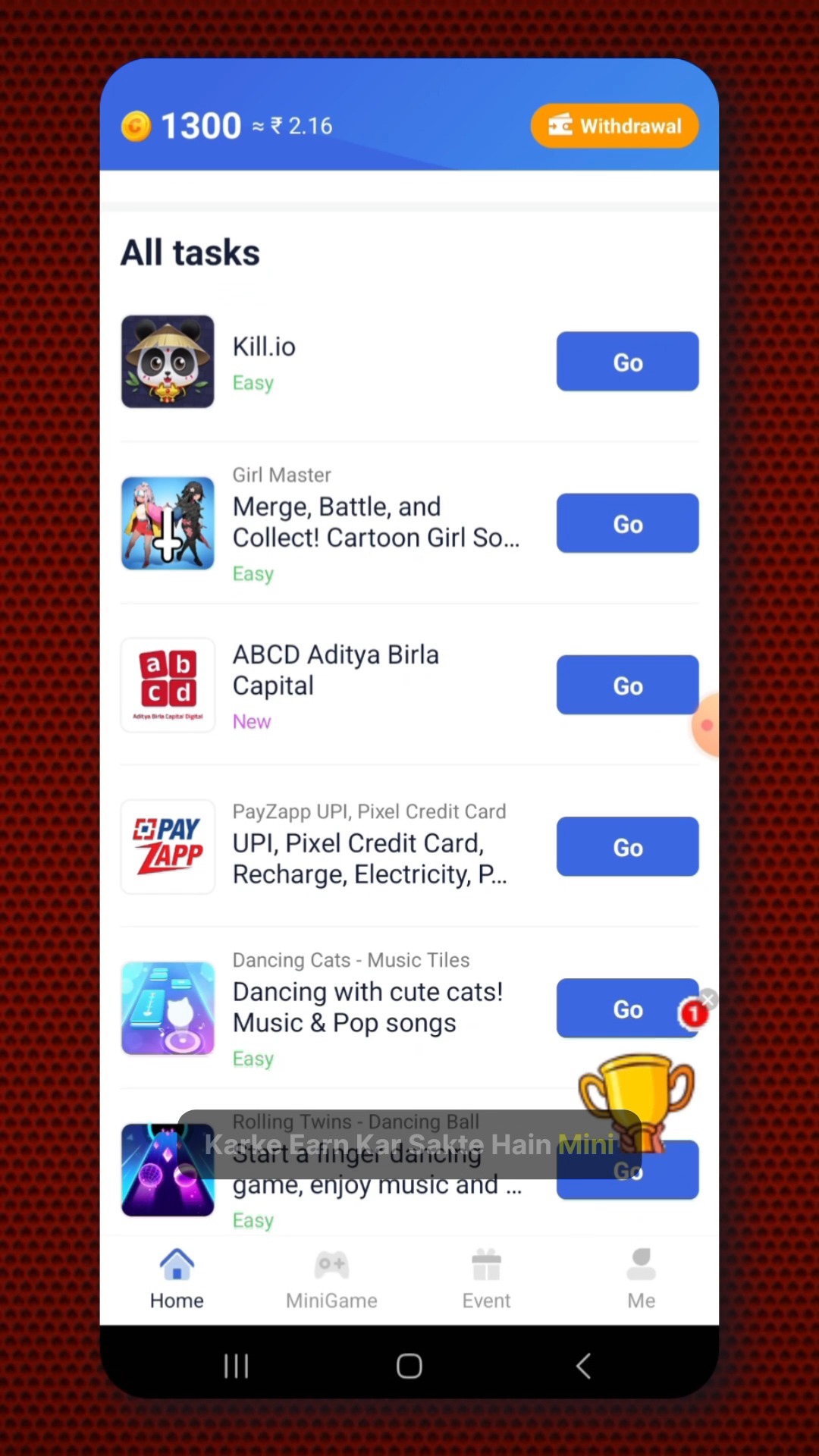Go back using the system back button
This screenshot has width=819, height=1456.
(582, 1367)
